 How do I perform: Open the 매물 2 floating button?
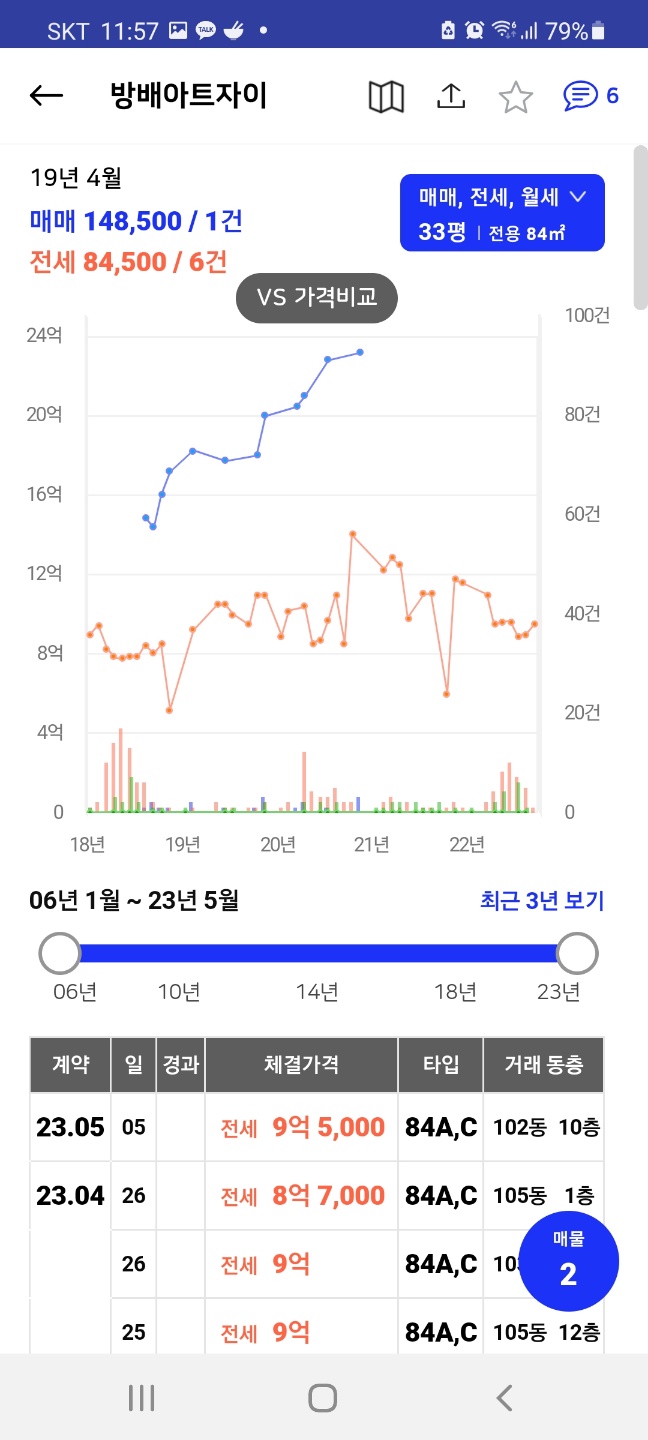(x=569, y=1260)
